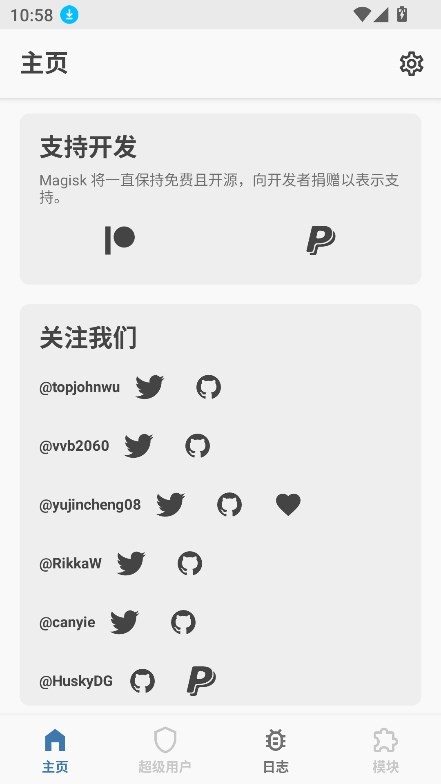The width and height of the screenshot is (441, 784).
Task: Open @topjohnwu's GitHub page
Action: pyautogui.click(x=208, y=387)
